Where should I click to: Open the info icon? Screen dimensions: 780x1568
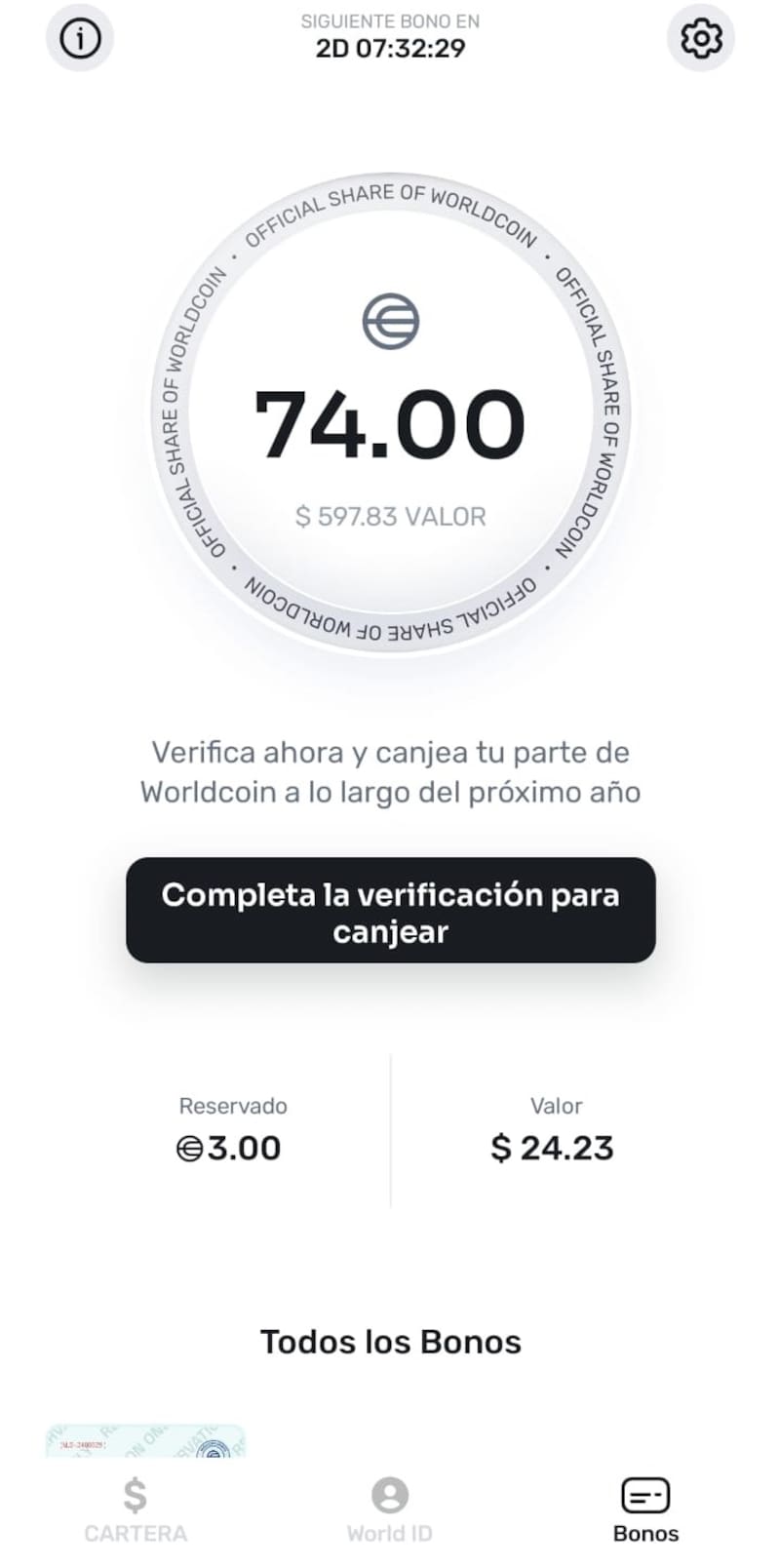coord(80,39)
